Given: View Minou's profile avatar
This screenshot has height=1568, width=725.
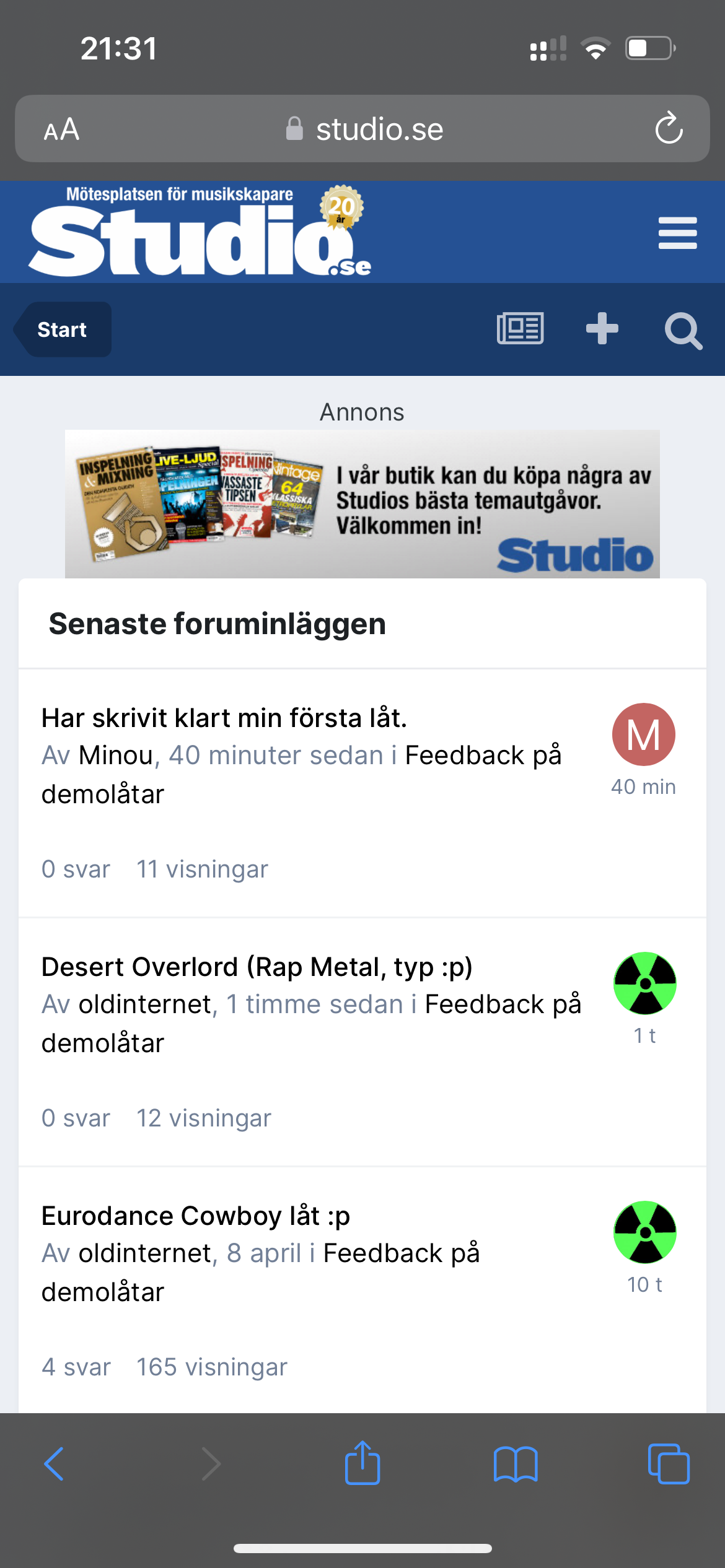Looking at the screenshot, I should pos(644,734).
